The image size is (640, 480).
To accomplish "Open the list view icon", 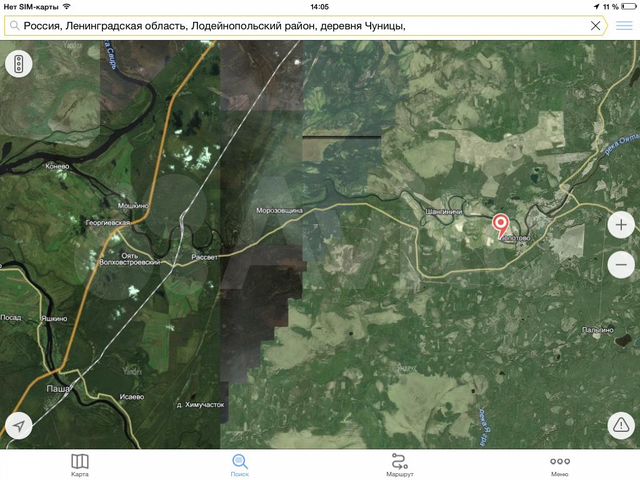I will [x=624, y=26].
